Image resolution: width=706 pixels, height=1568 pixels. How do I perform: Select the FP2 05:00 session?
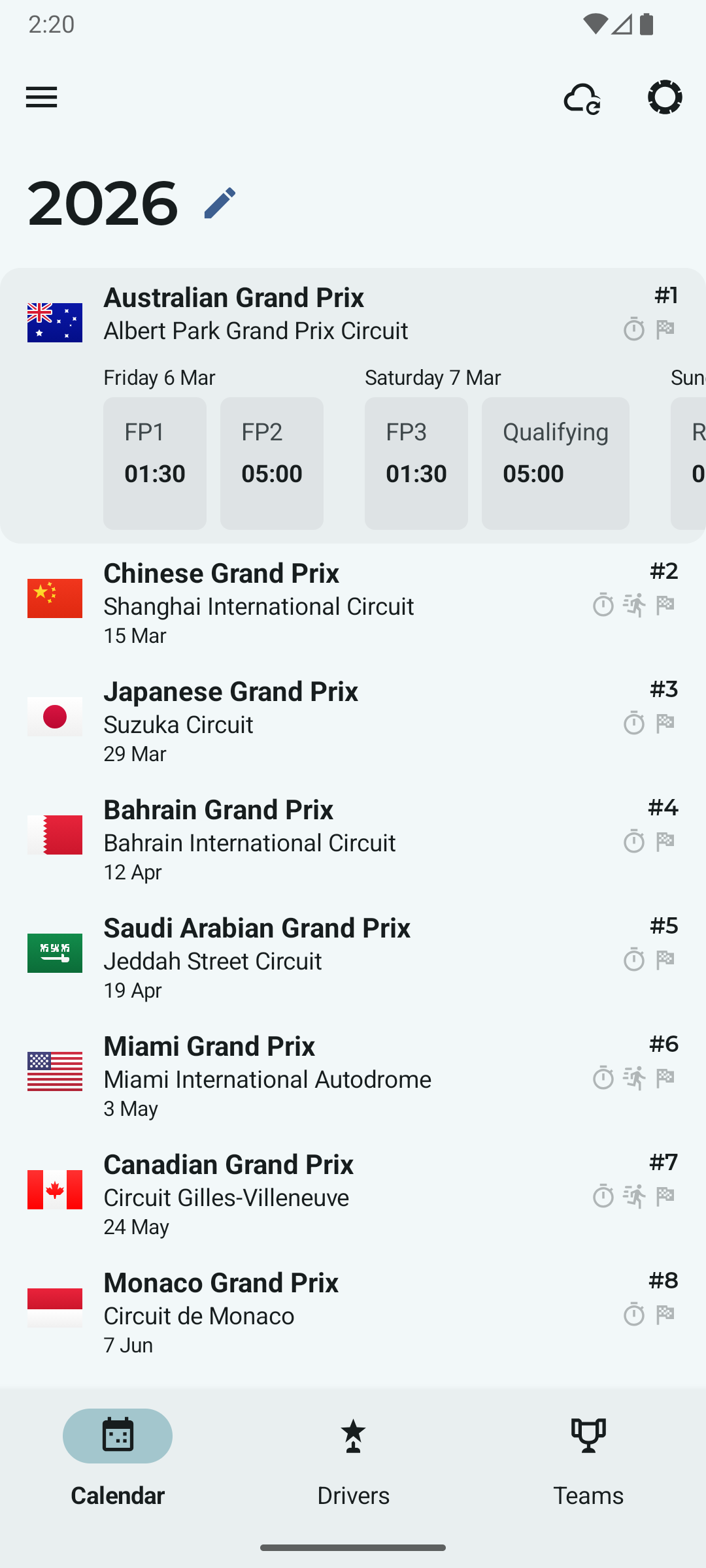point(272,463)
